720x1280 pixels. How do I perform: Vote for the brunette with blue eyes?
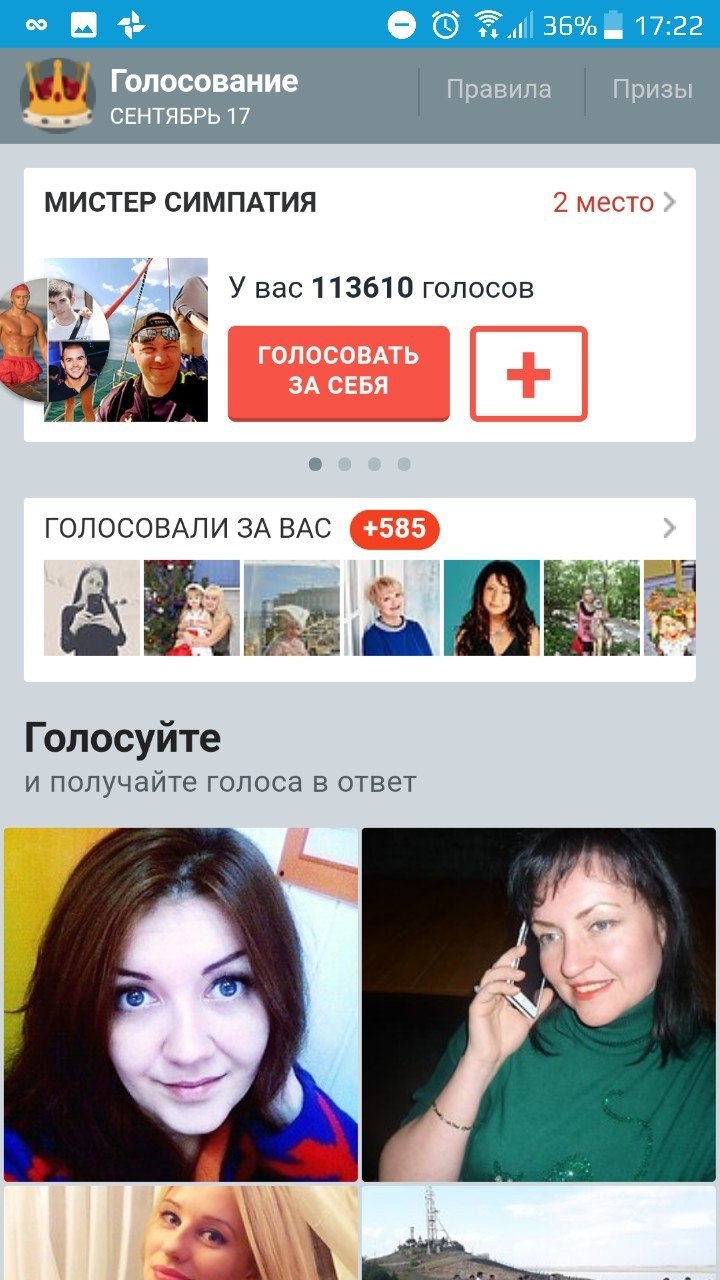[x=181, y=1004]
